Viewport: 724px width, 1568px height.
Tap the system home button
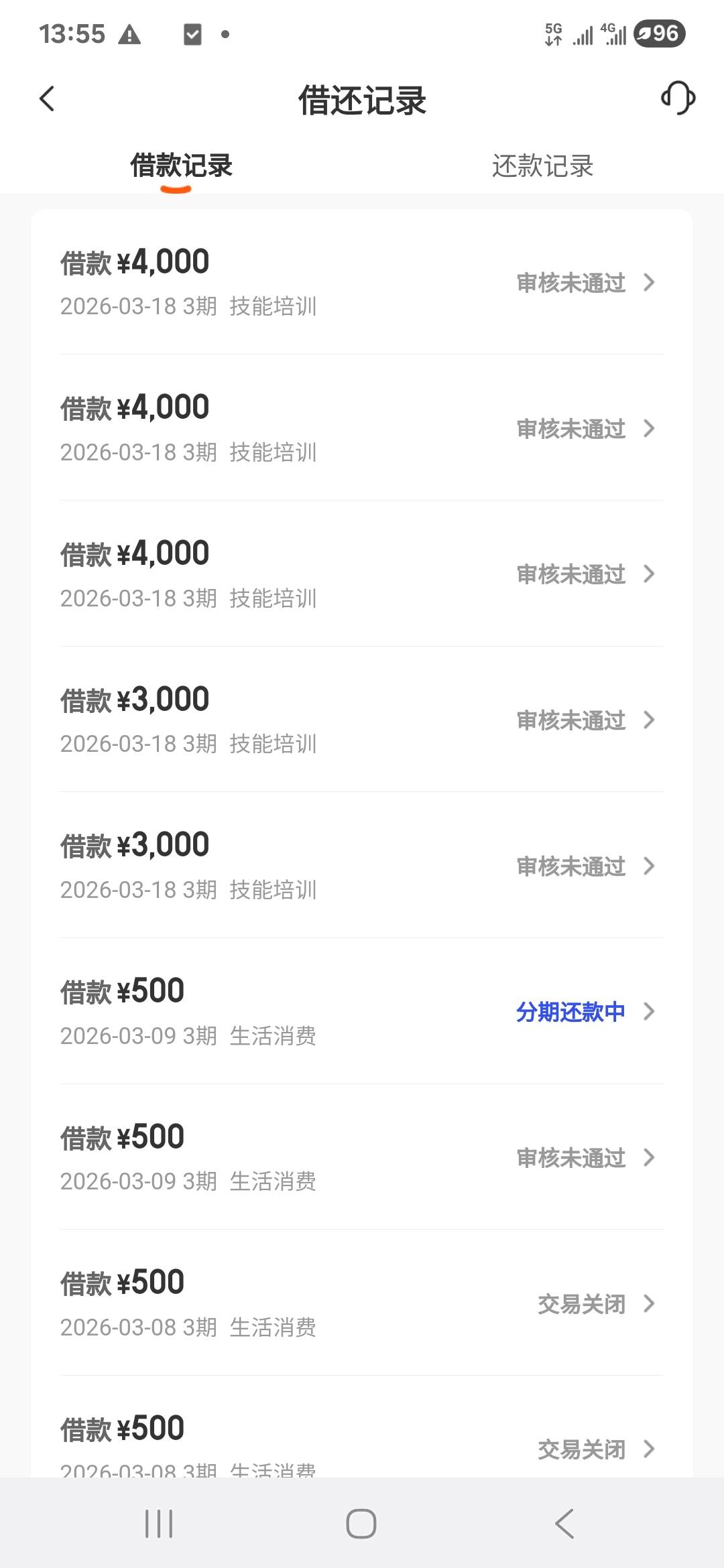[x=361, y=1524]
